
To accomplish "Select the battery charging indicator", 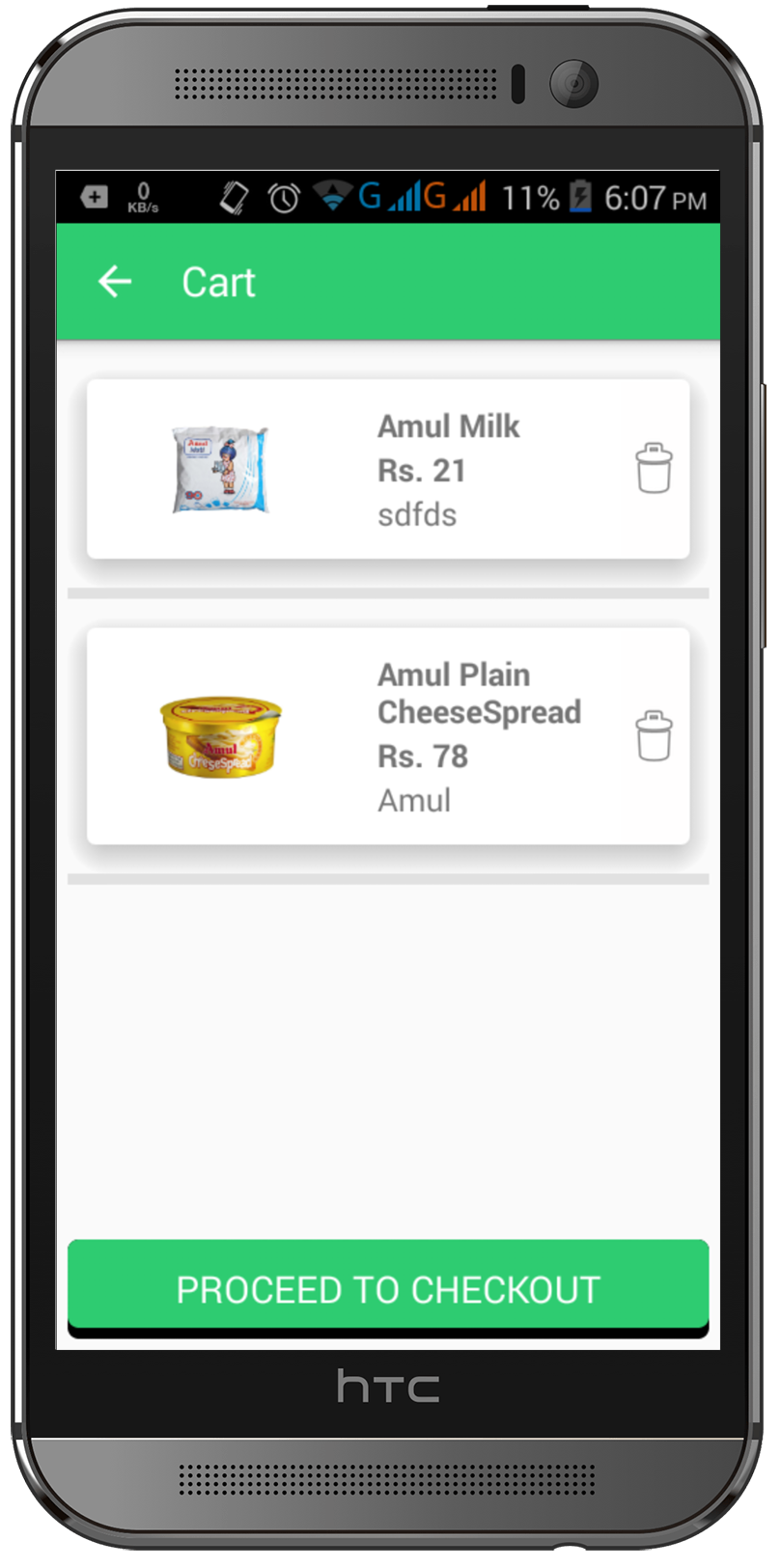I will pos(579,197).
